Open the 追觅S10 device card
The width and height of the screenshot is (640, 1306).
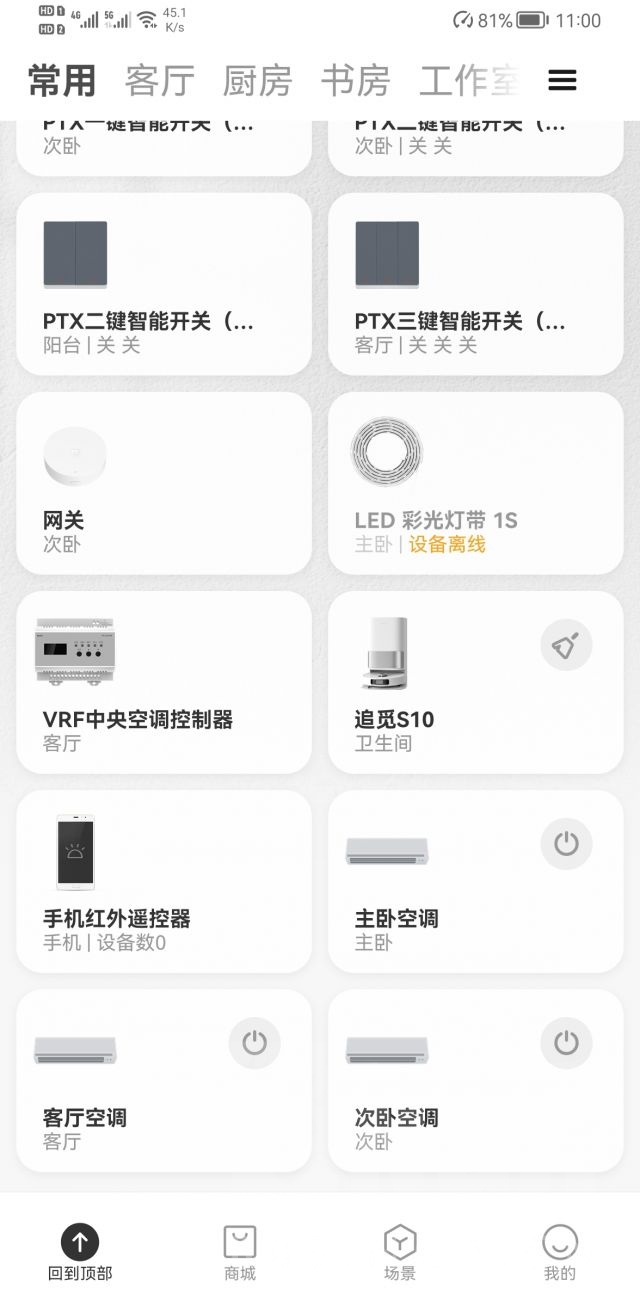point(440,700)
